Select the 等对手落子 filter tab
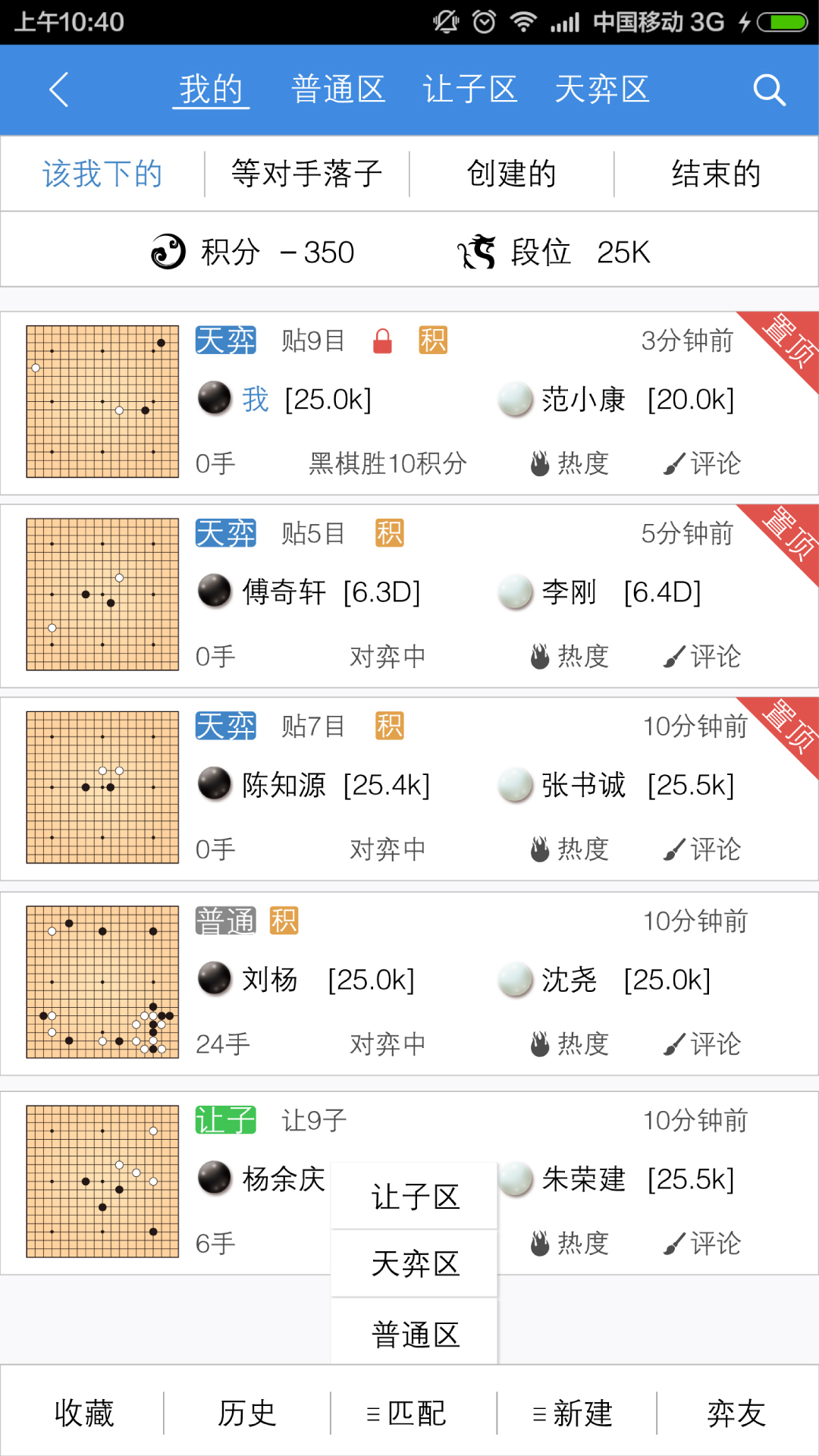The height and width of the screenshot is (1456, 819). click(307, 174)
